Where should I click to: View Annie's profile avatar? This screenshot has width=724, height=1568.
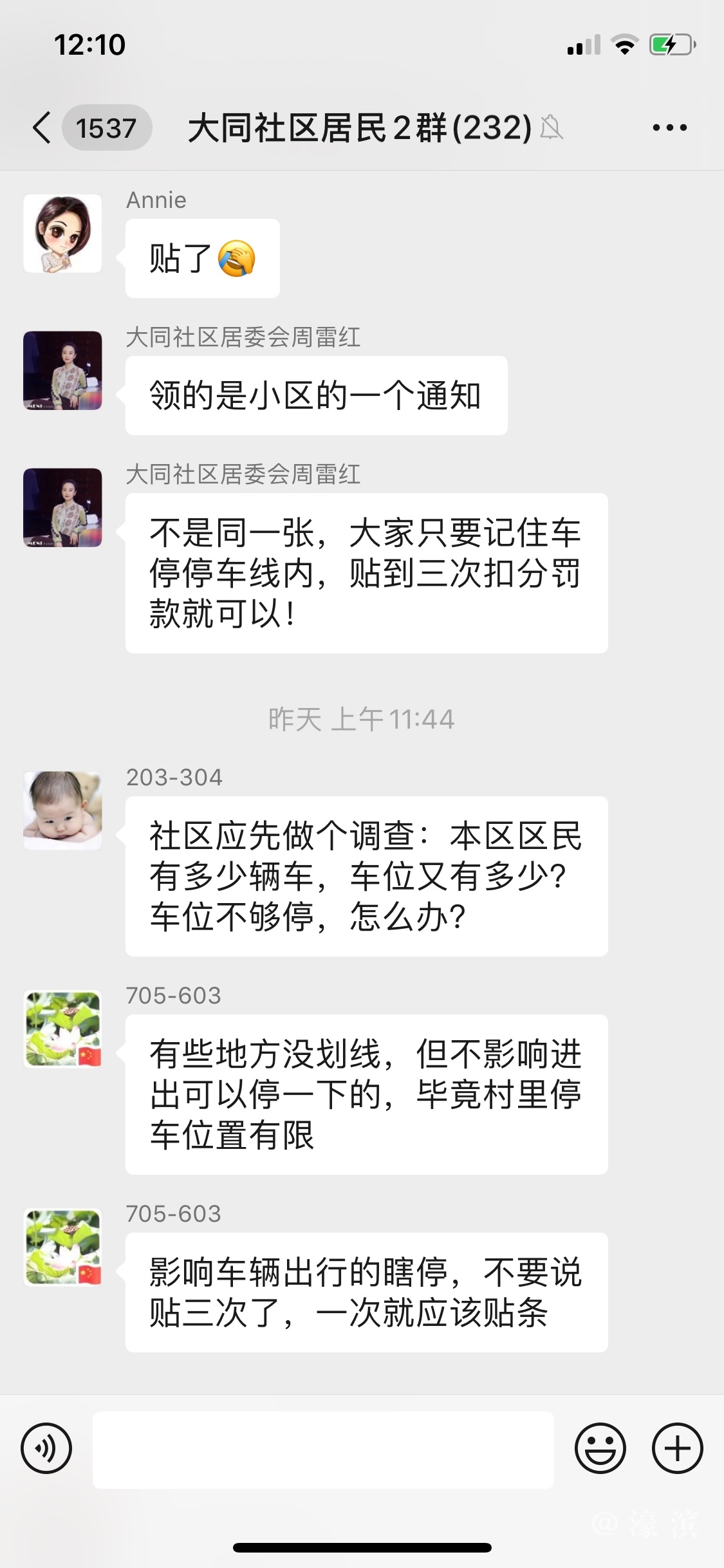click(62, 234)
